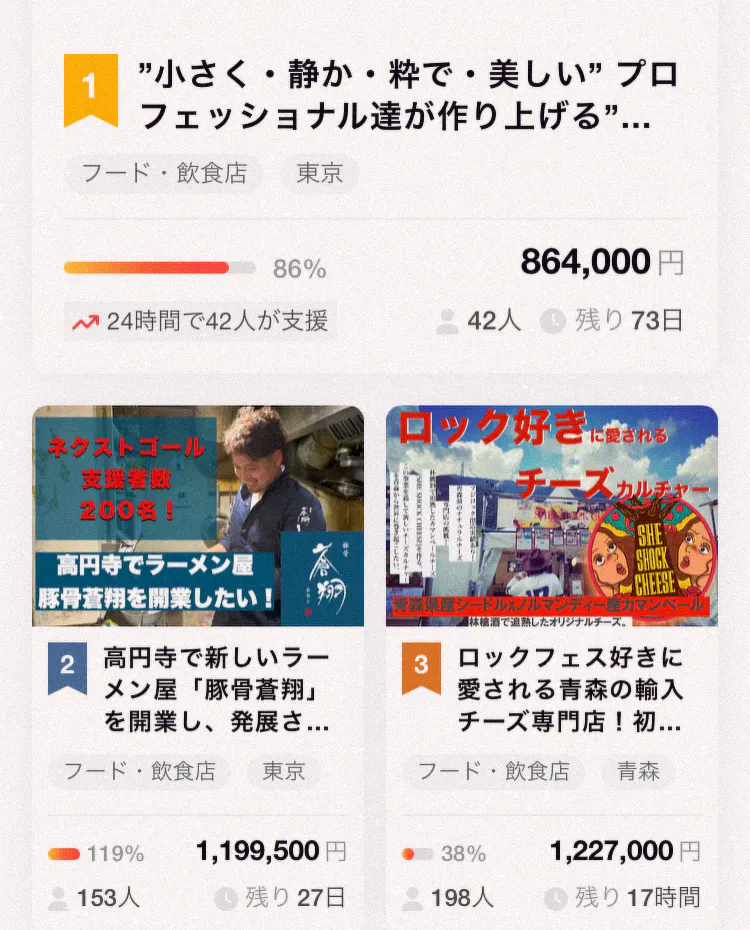Tap フード・飲食店 chip on the cheese shop card
Viewport: 750px width, 930px height.
493,771
